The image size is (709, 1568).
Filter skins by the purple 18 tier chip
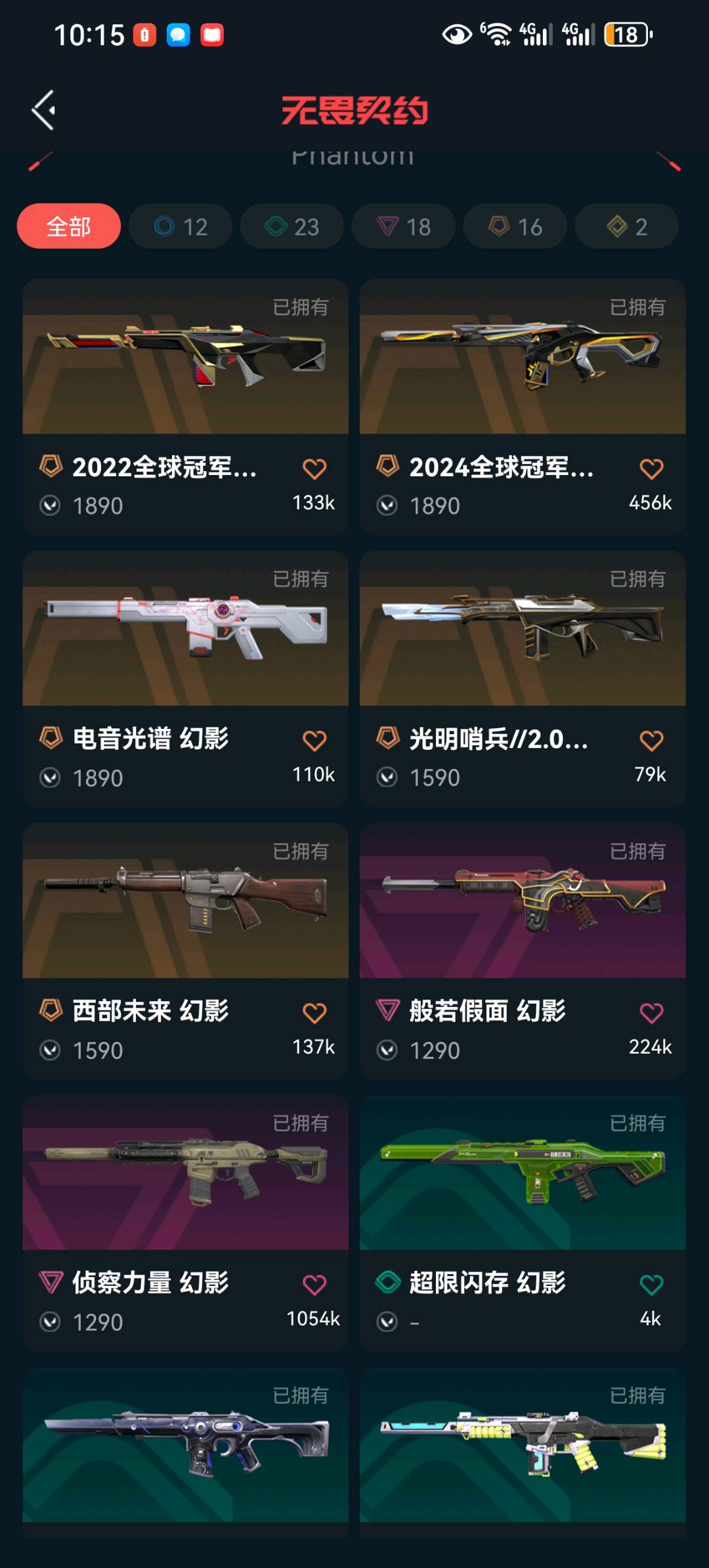(404, 226)
